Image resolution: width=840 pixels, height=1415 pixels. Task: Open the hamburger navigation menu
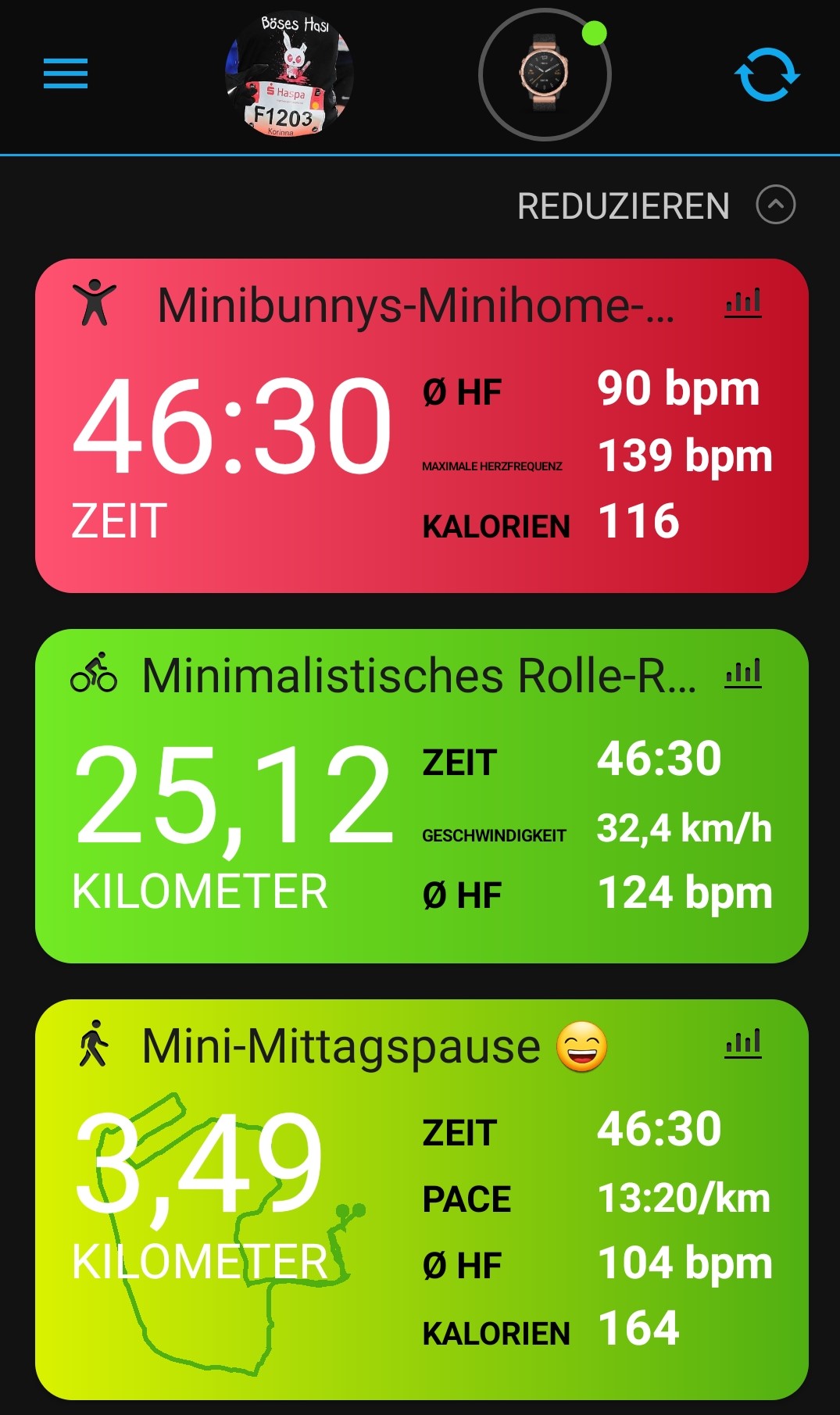click(66, 74)
